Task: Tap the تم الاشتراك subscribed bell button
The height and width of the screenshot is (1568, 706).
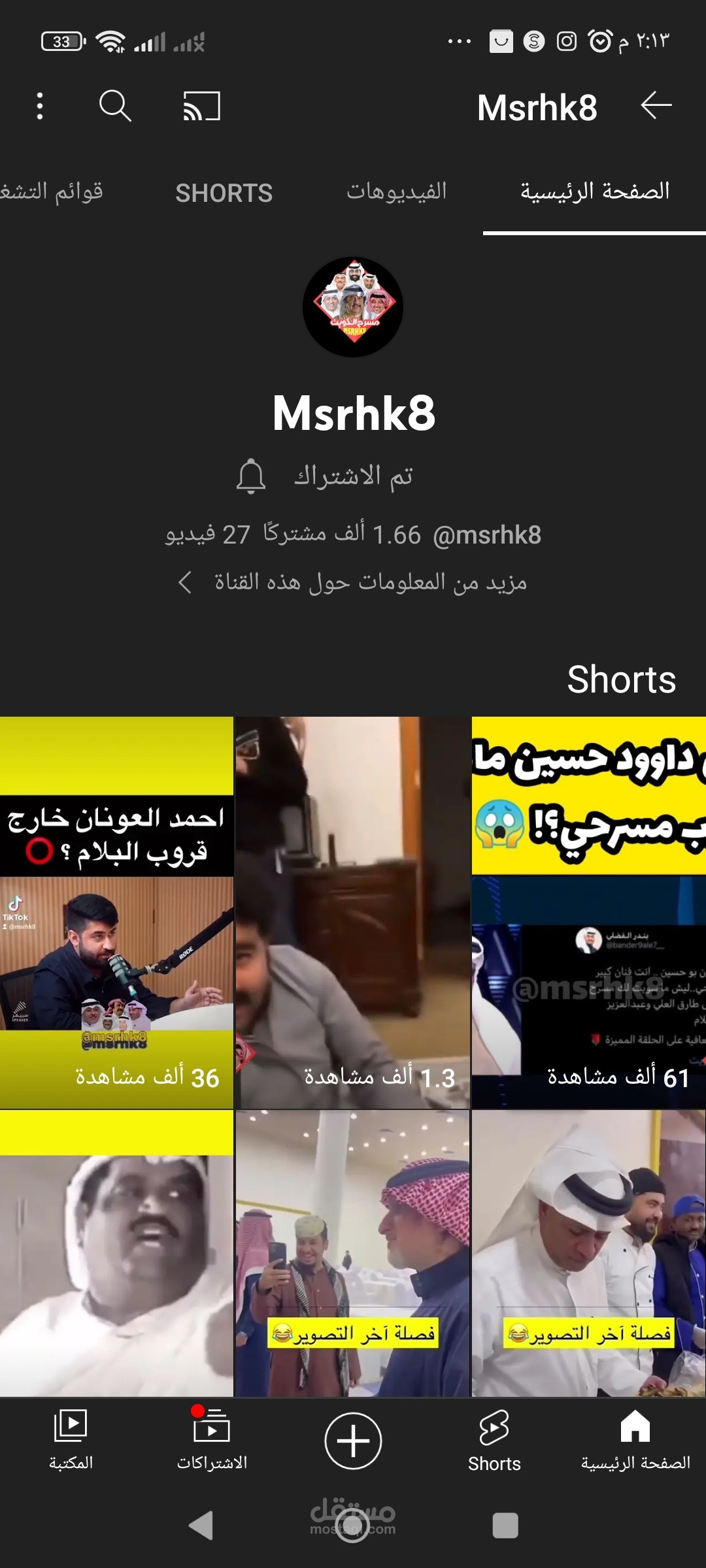Action: [325, 476]
